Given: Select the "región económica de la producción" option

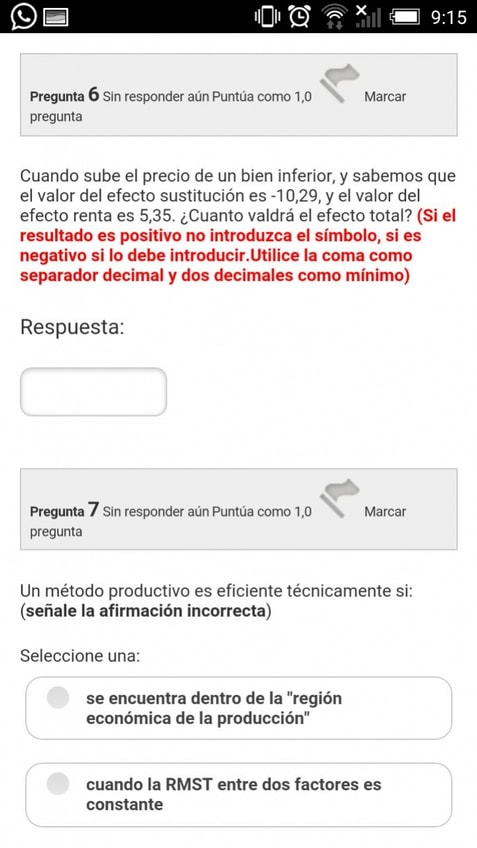Looking at the screenshot, I should pos(238,708).
